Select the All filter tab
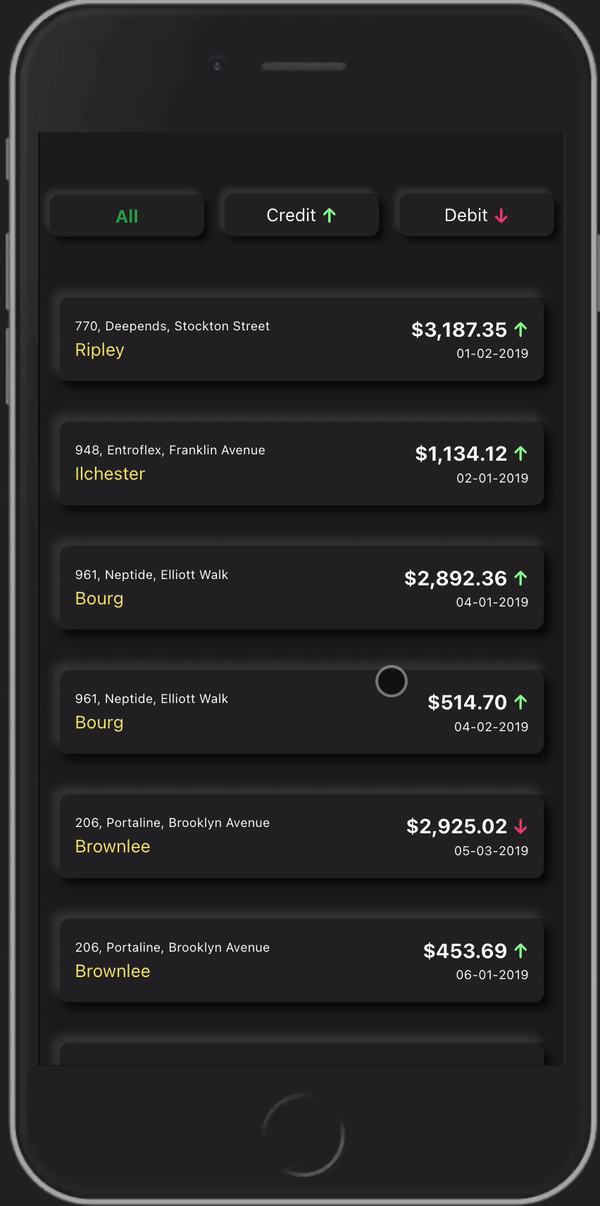Screen dimensions: 600x1206 tap(127, 216)
